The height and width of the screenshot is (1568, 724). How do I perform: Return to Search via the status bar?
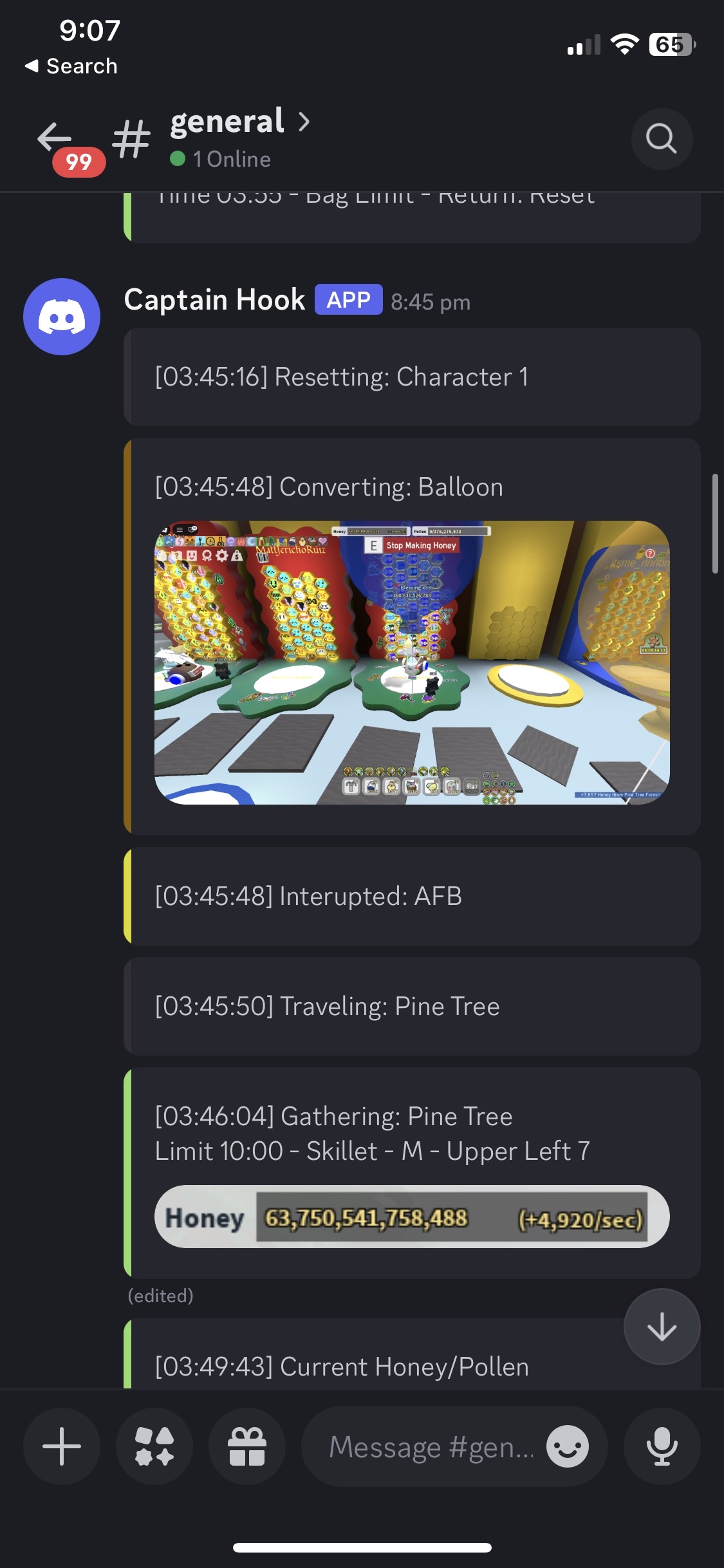[x=71, y=66]
